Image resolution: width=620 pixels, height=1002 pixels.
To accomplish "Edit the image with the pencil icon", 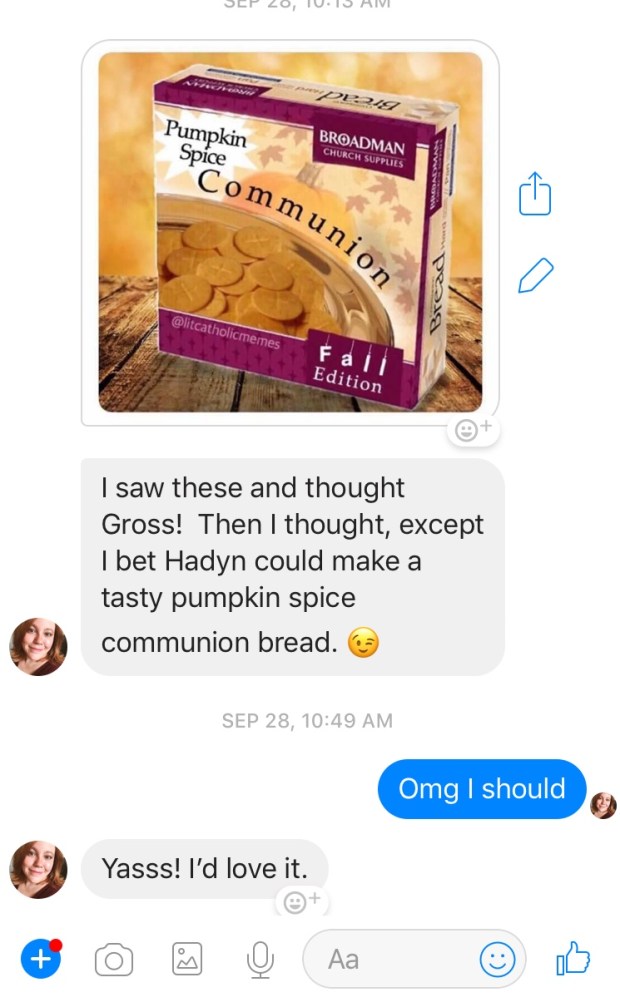I will [x=535, y=274].
